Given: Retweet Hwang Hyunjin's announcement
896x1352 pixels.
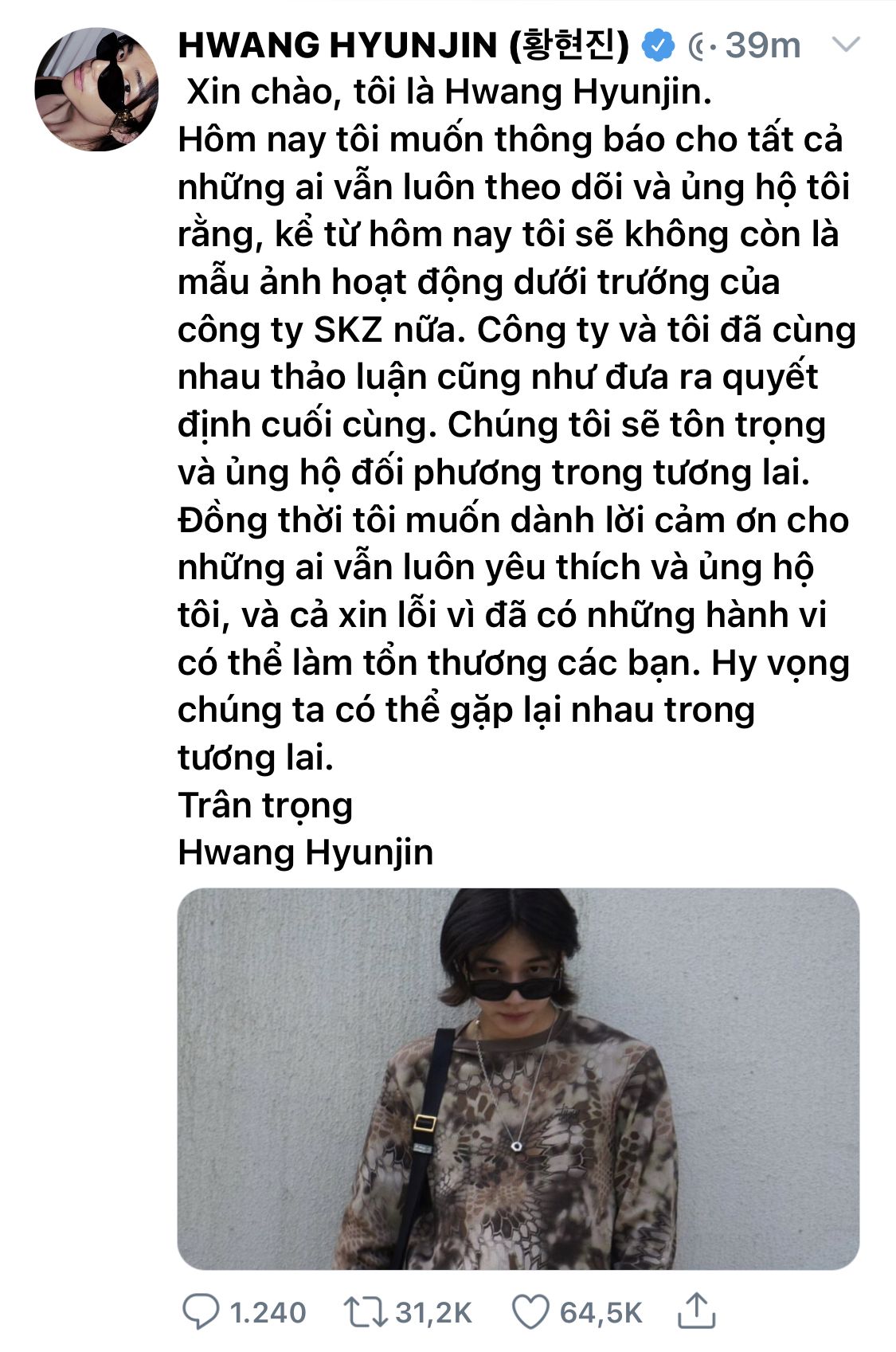Looking at the screenshot, I should (366, 1311).
